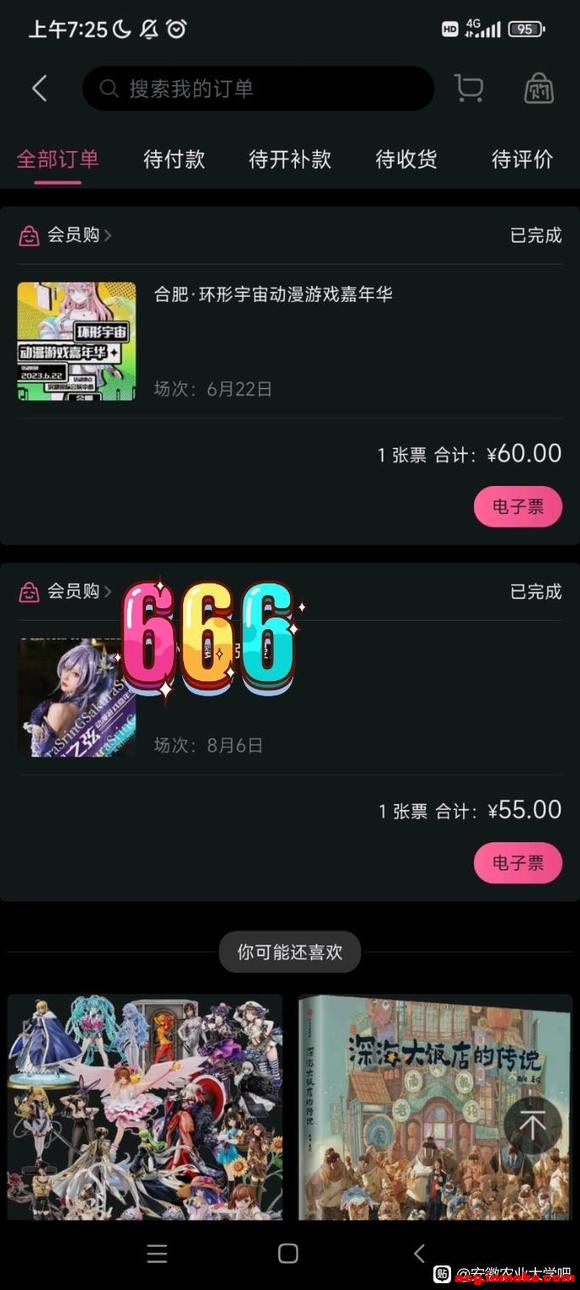View 电子票 for the ¥55.00 order
Viewport: 580px width, 1290px height.
(x=518, y=862)
